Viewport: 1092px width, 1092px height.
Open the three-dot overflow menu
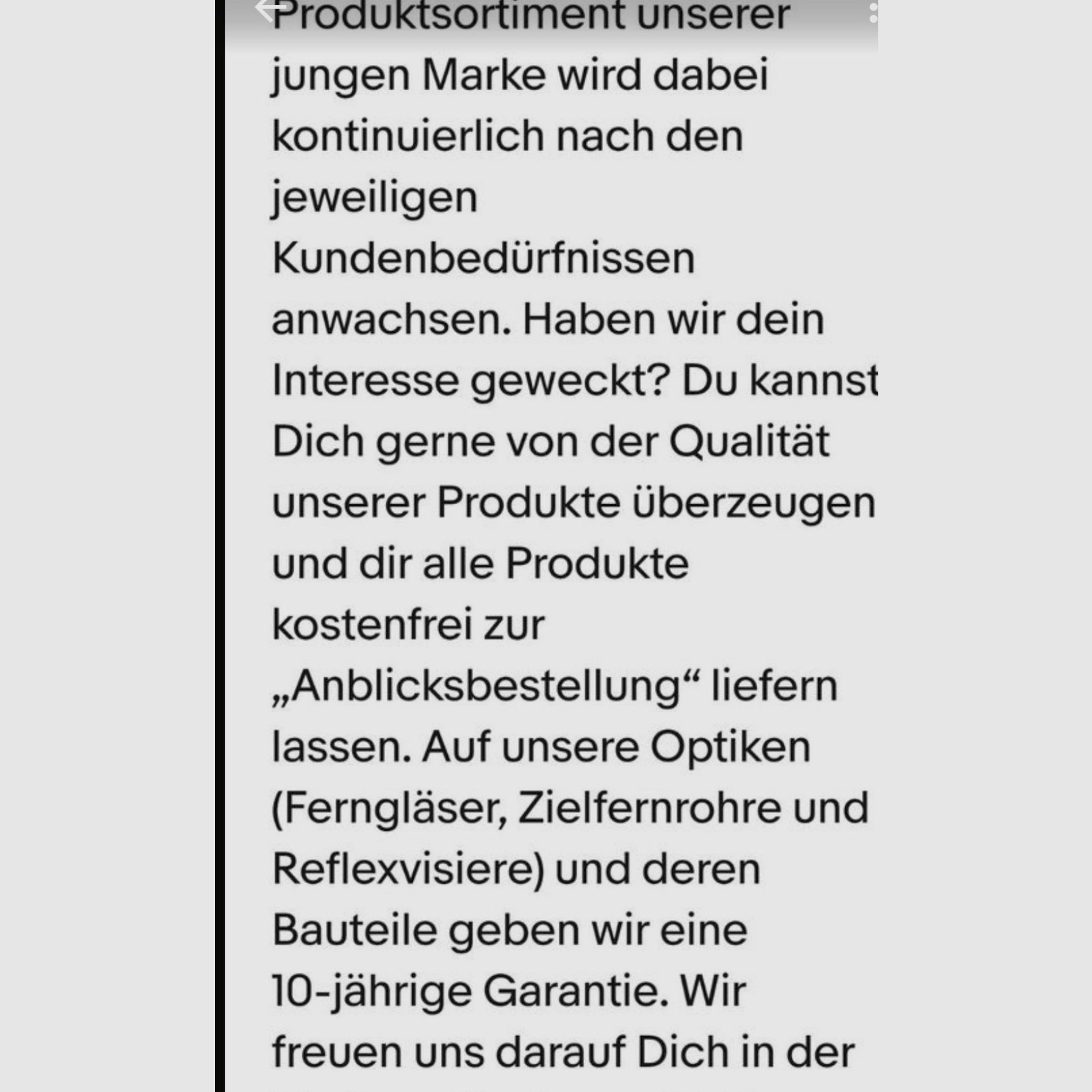(873, 11)
